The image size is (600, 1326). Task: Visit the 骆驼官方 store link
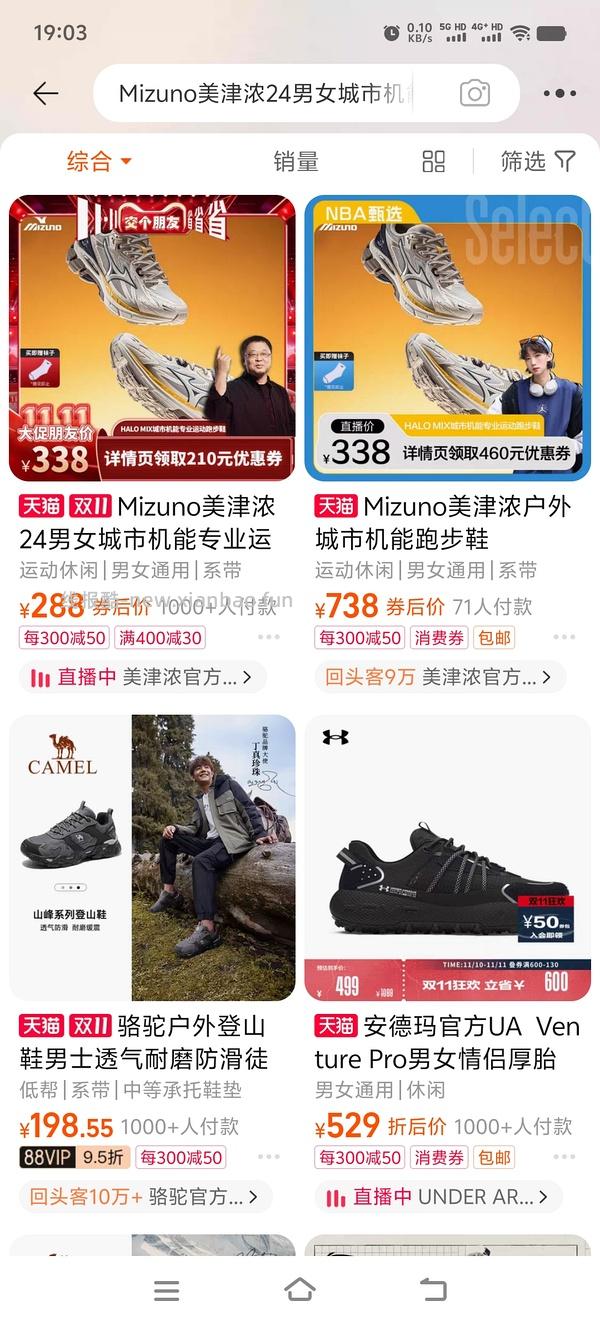point(146,1196)
